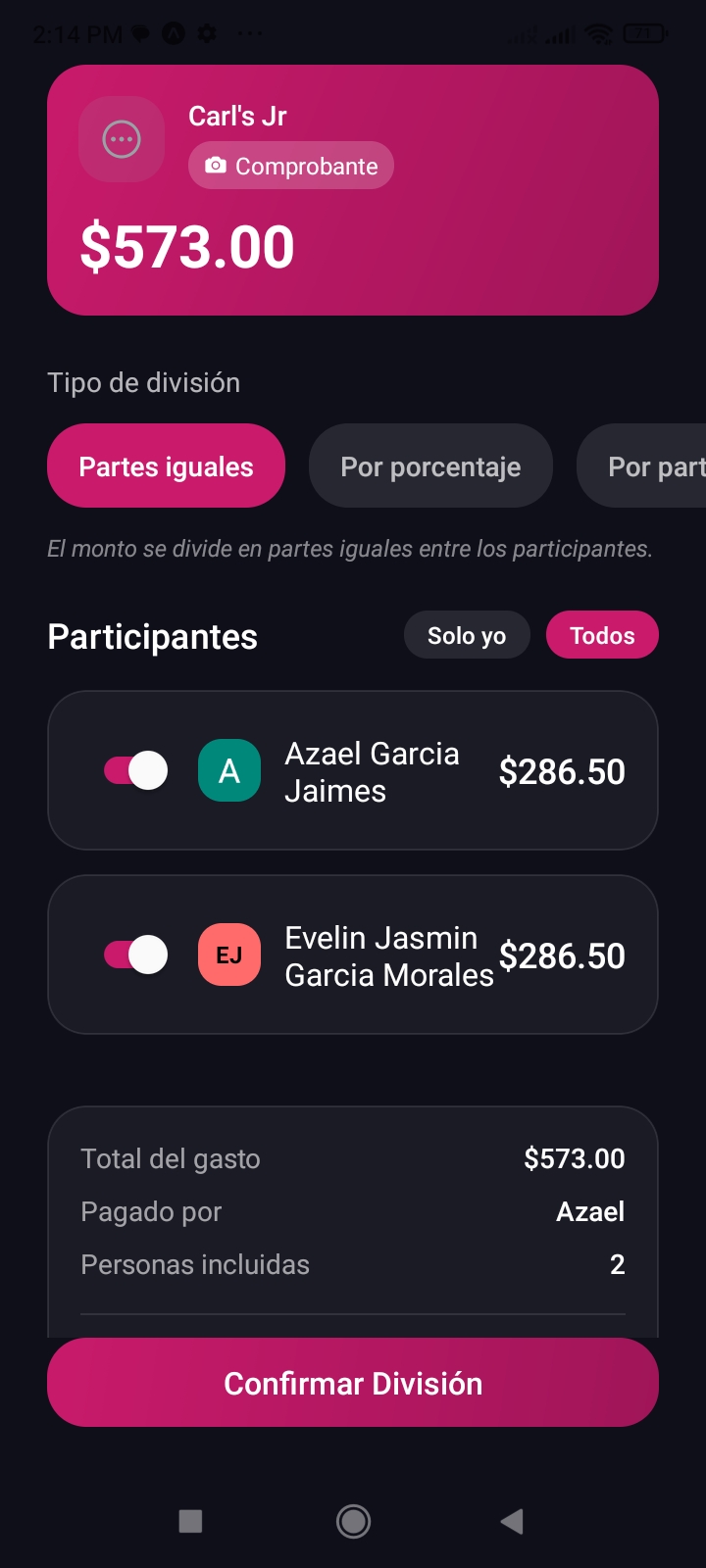Screen dimensions: 706x1568
Task: Open the settings gear in the status bar
Action: [207, 32]
